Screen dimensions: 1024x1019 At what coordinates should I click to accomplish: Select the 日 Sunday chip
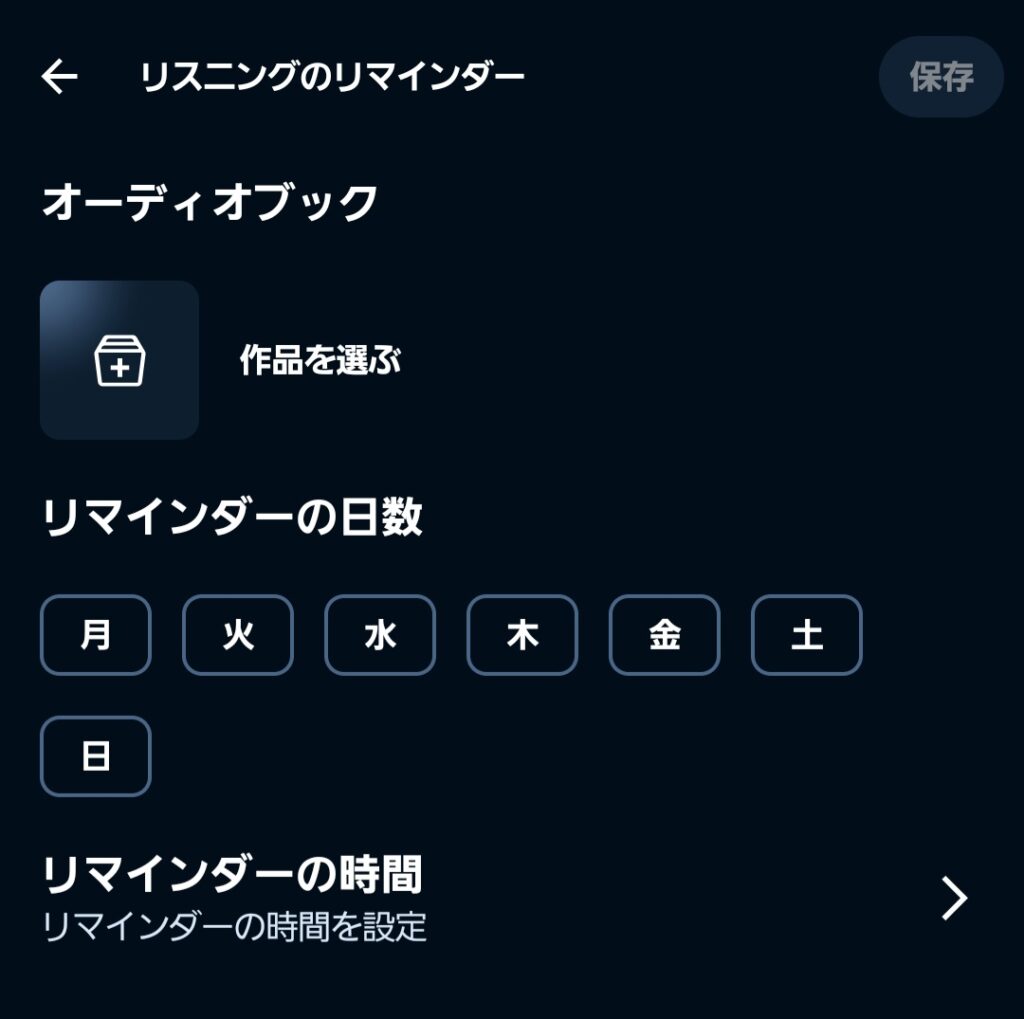[96, 756]
